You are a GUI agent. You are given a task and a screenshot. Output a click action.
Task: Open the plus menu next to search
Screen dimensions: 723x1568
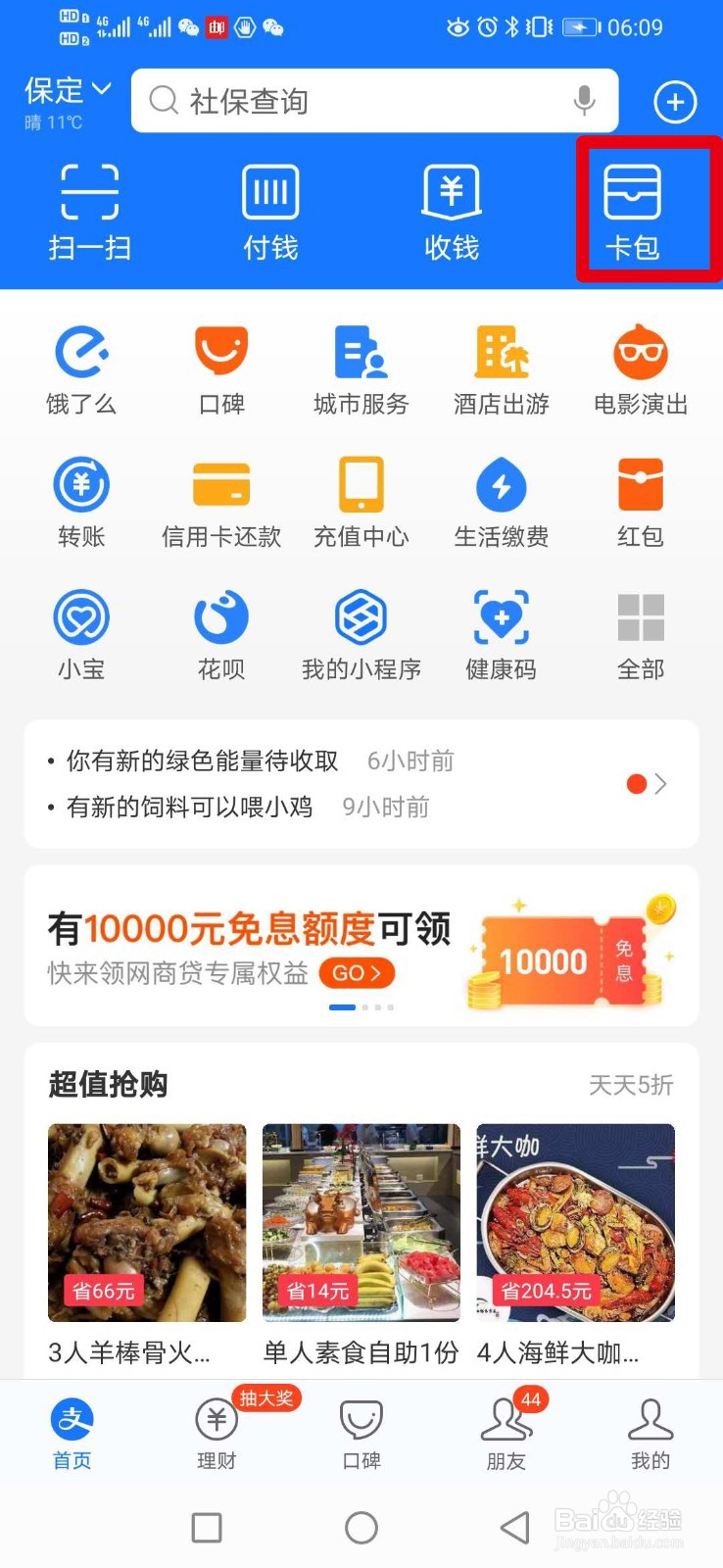pos(674,101)
